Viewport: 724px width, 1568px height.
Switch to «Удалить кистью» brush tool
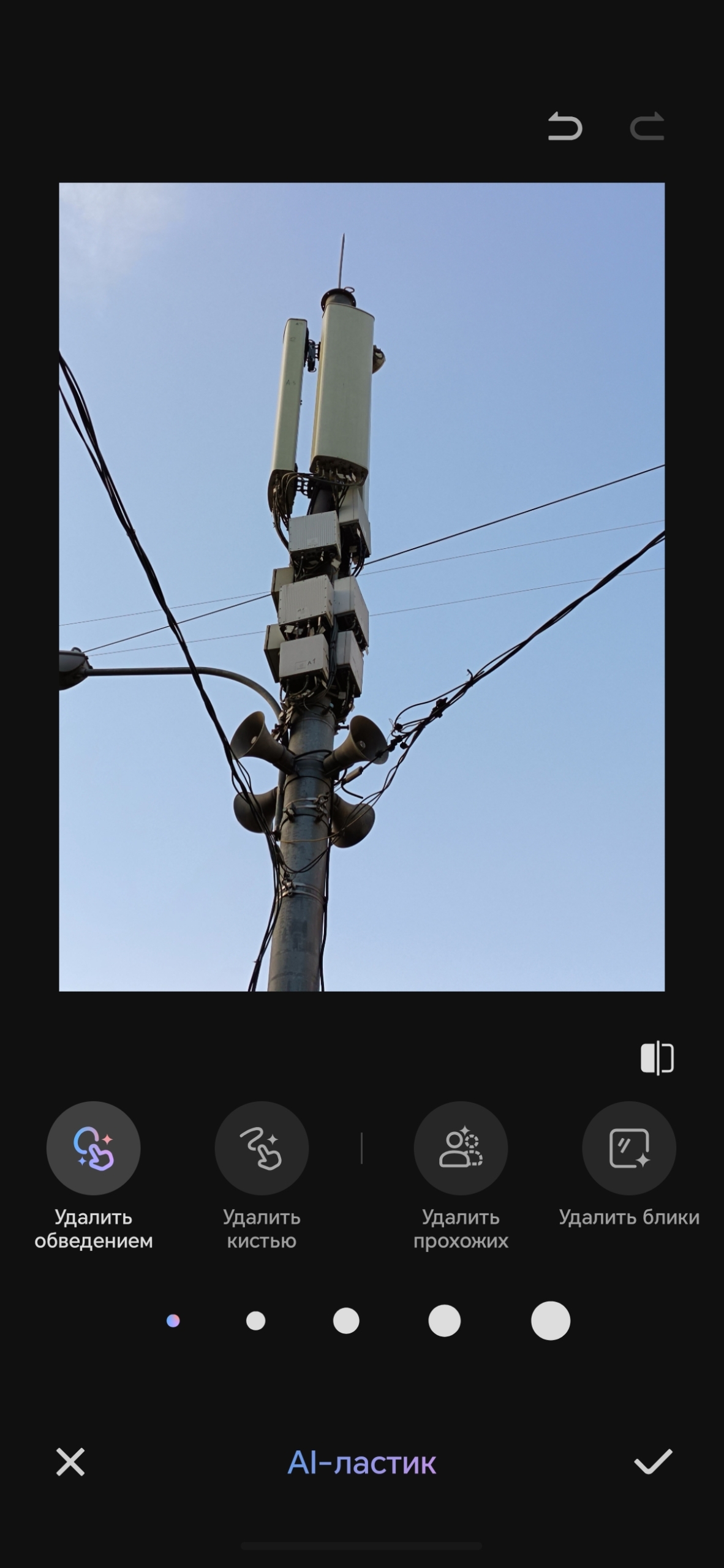pyautogui.click(x=262, y=1148)
